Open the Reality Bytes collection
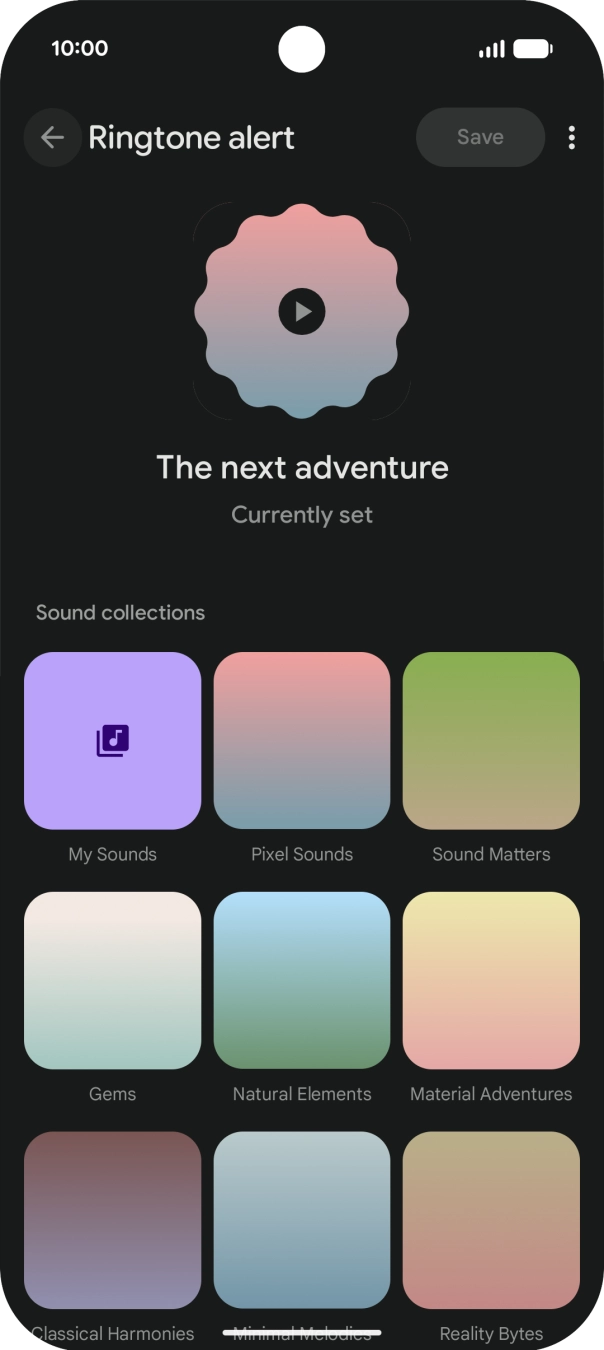This screenshot has width=604, height=1350. click(x=491, y=1219)
